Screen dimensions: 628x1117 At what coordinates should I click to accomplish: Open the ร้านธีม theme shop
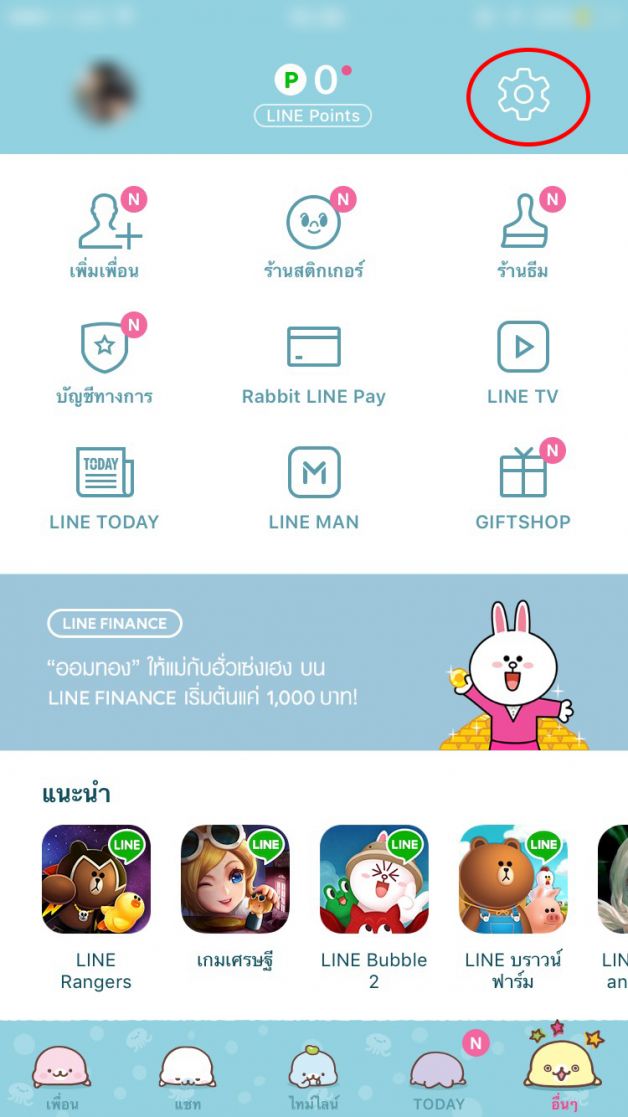(523, 236)
